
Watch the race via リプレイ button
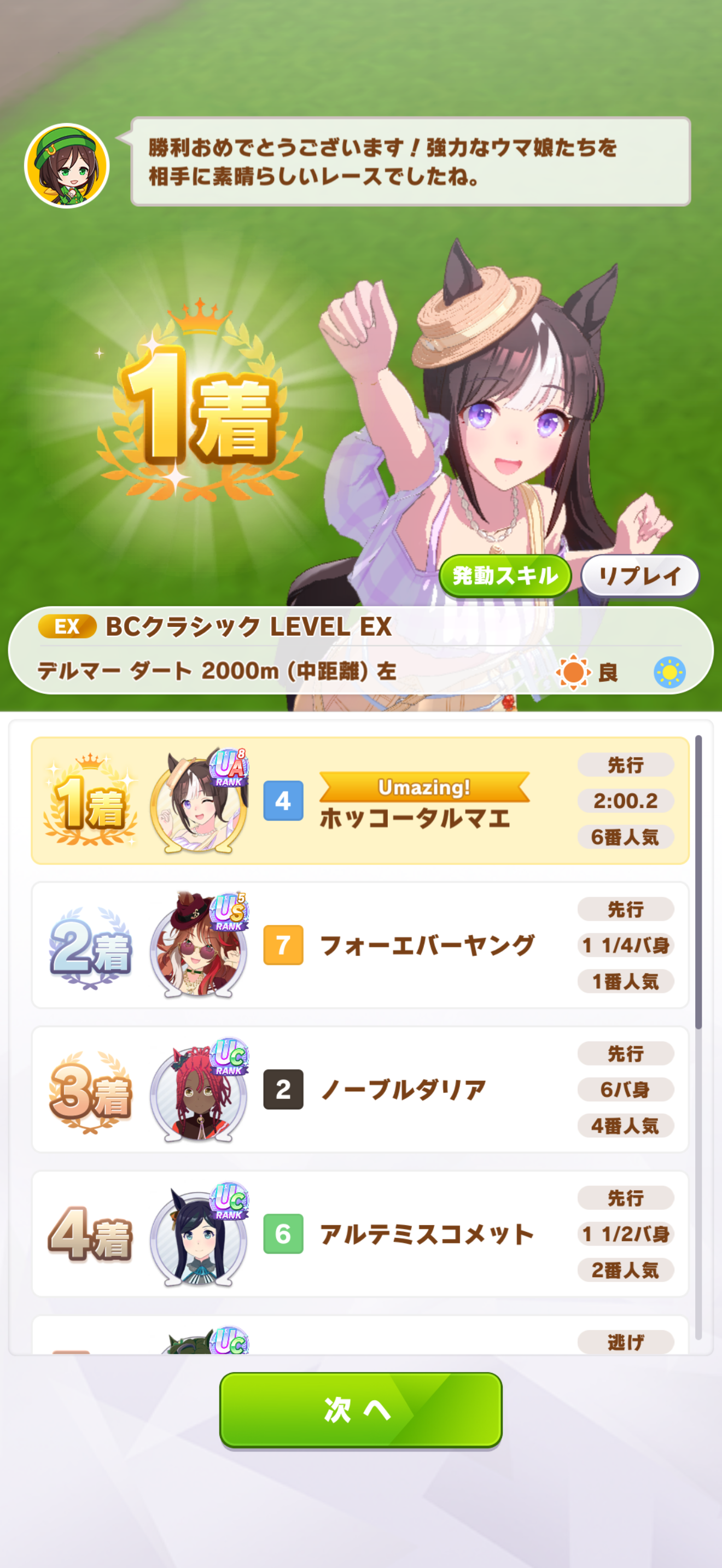click(x=639, y=575)
